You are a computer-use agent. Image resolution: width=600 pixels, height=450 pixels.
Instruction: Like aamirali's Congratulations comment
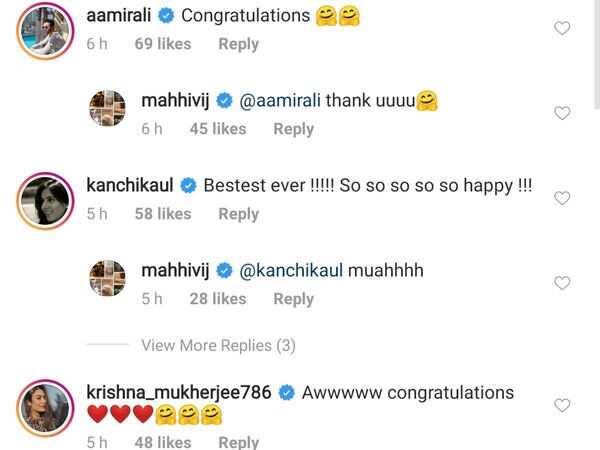pyautogui.click(x=562, y=28)
